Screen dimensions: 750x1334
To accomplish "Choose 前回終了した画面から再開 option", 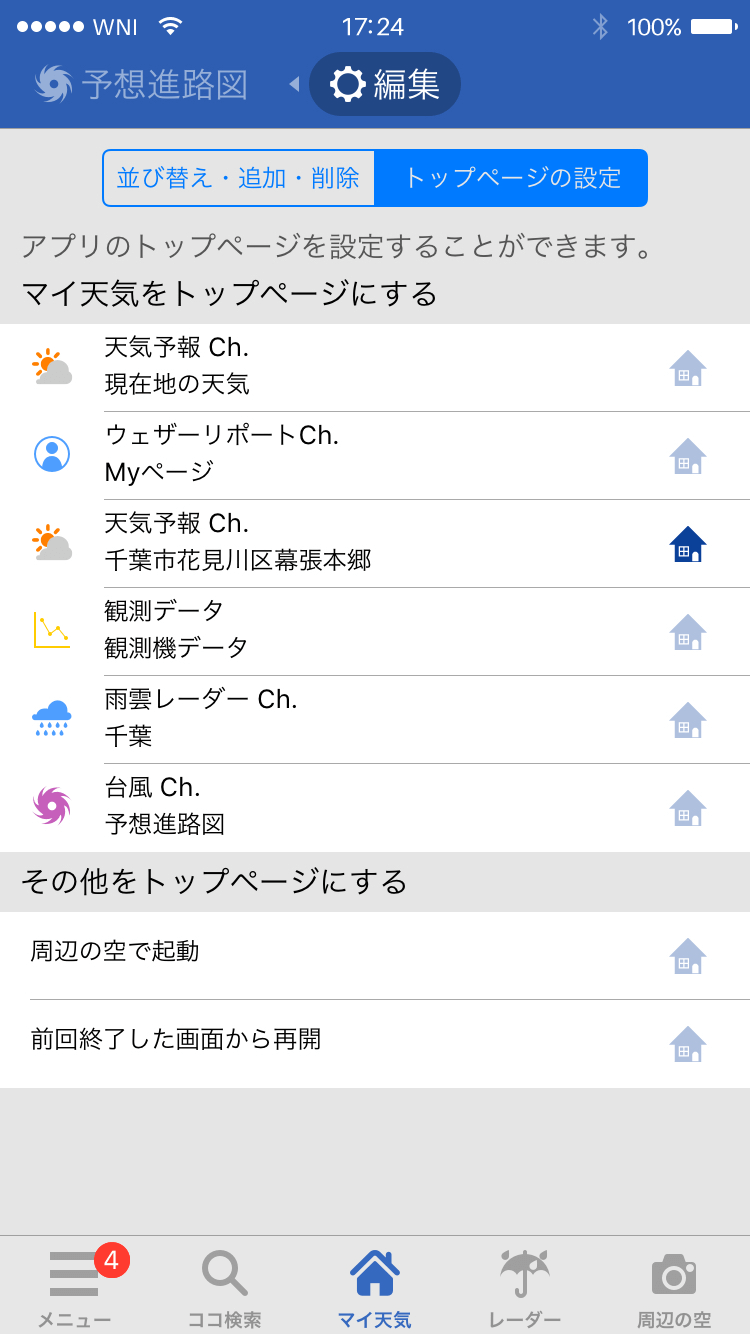I will click(x=375, y=1044).
